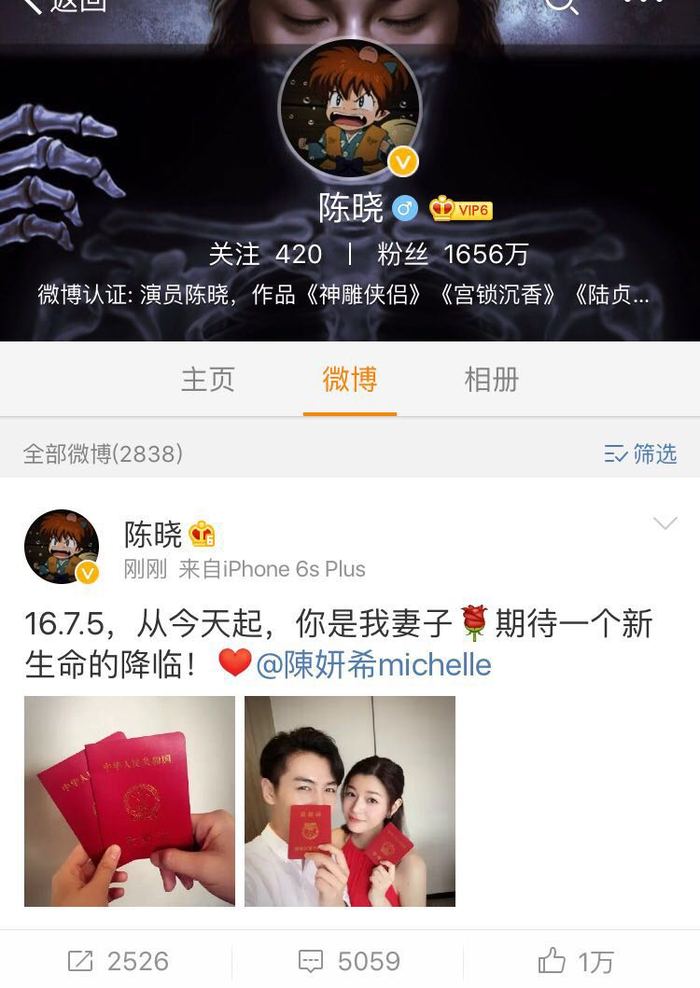The image size is (700, 988).
Task: Tap the small avatar beside the post
Action: tap(61, 547)
